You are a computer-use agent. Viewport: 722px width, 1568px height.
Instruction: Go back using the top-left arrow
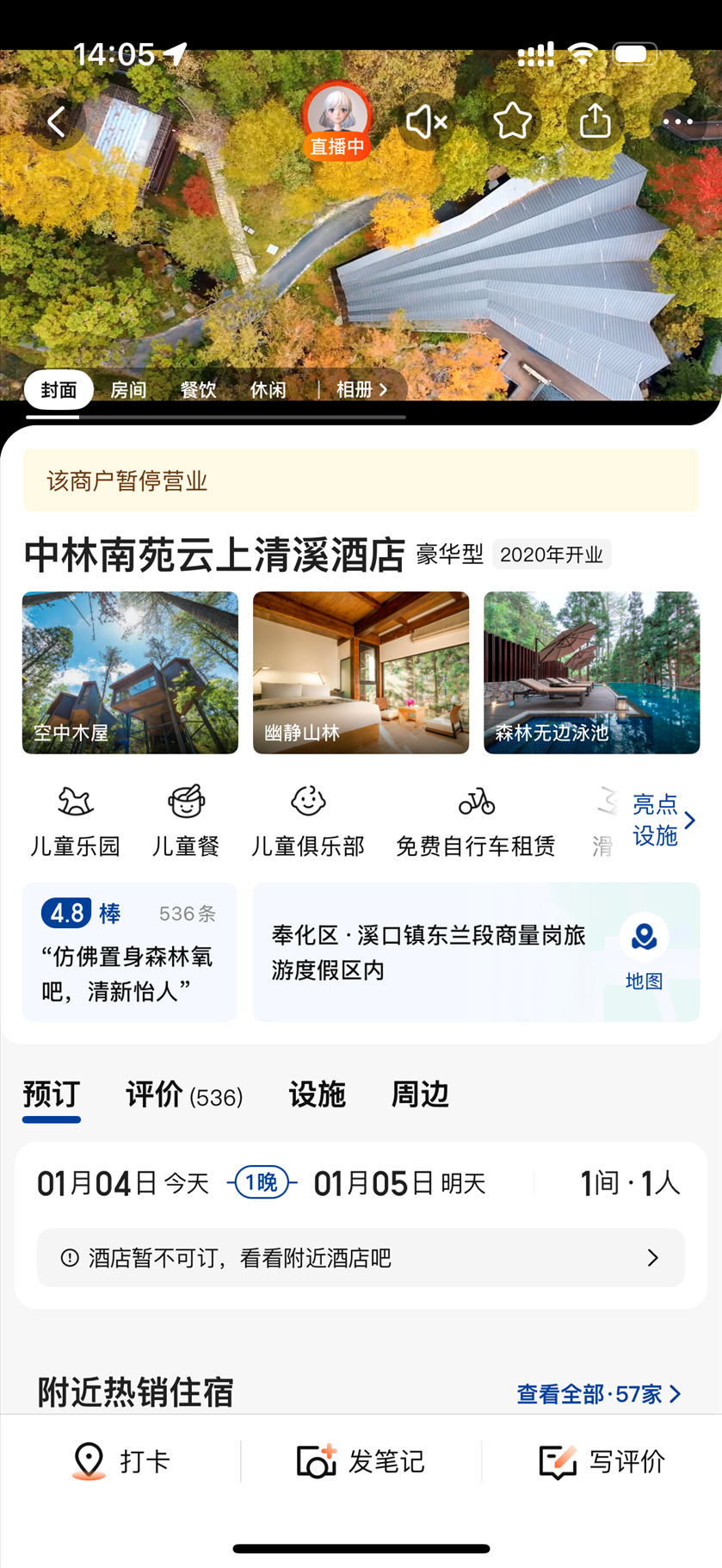pyautogui.click(x=57, y=122)
